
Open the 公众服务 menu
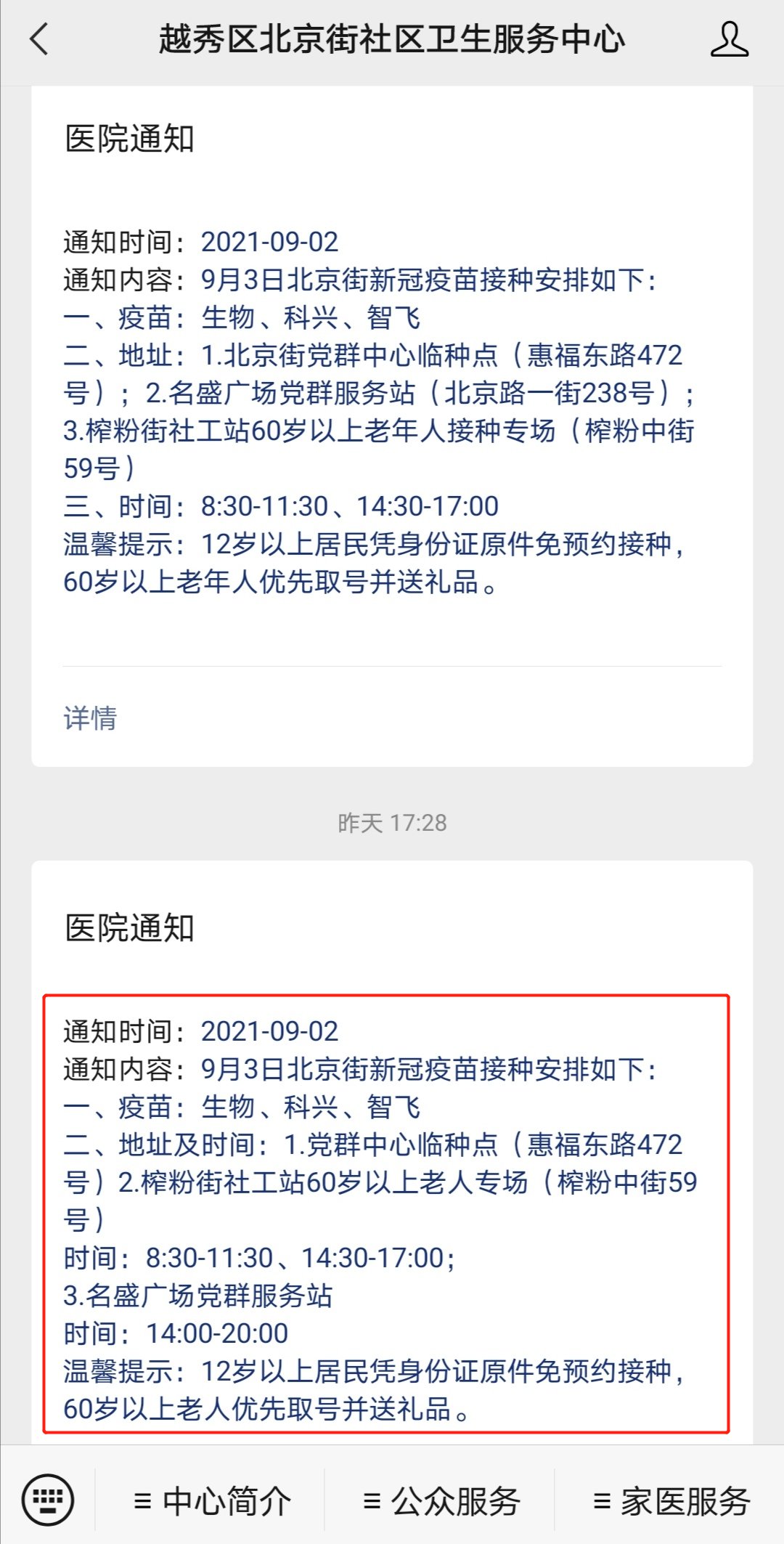point(441,1500)
